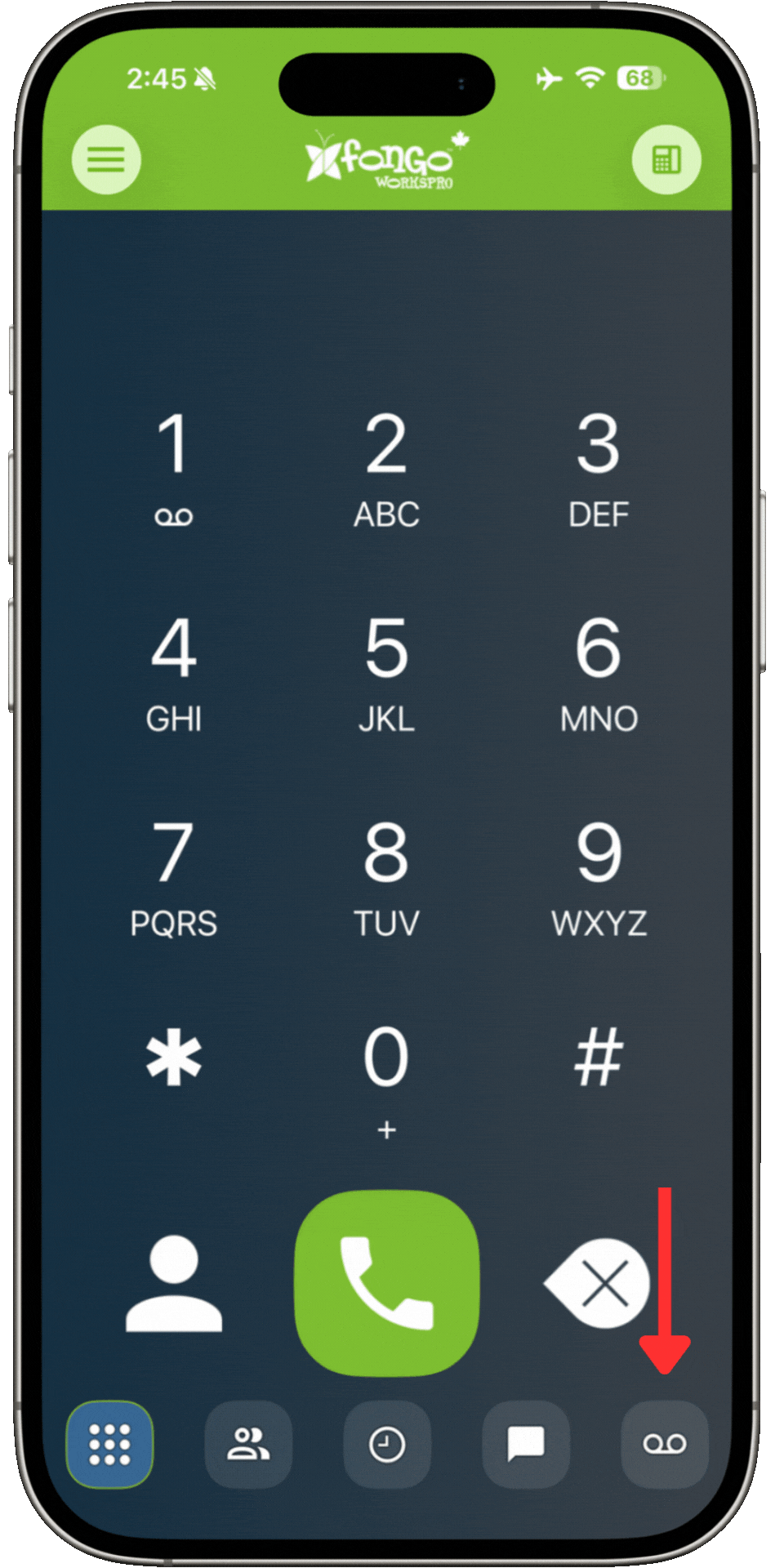Enter the pound key
The height and width of the screenshot is (1568, 775).
[599, 1058]
